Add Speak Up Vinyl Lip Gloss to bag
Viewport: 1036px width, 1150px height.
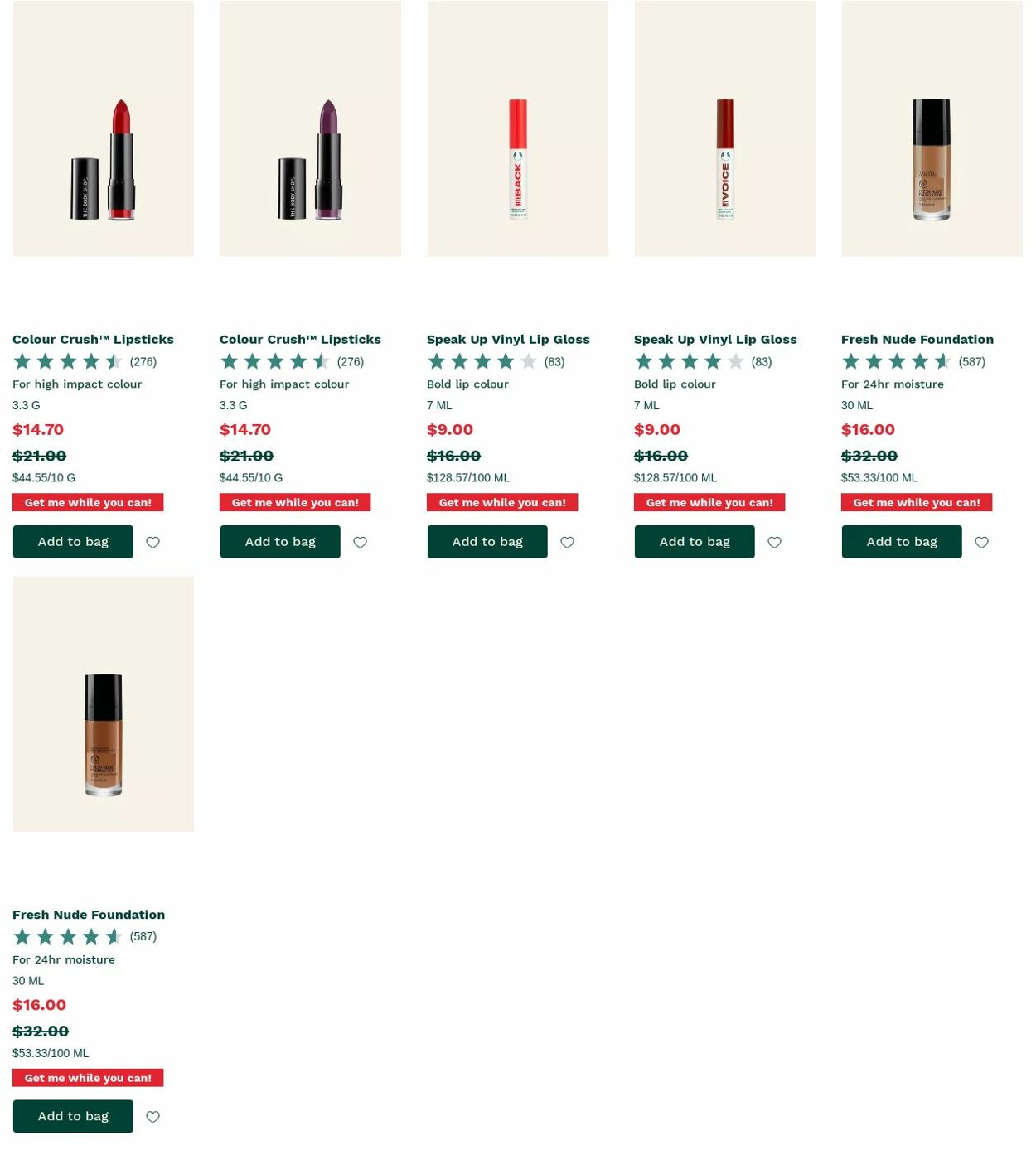click(x=487, y=541)
